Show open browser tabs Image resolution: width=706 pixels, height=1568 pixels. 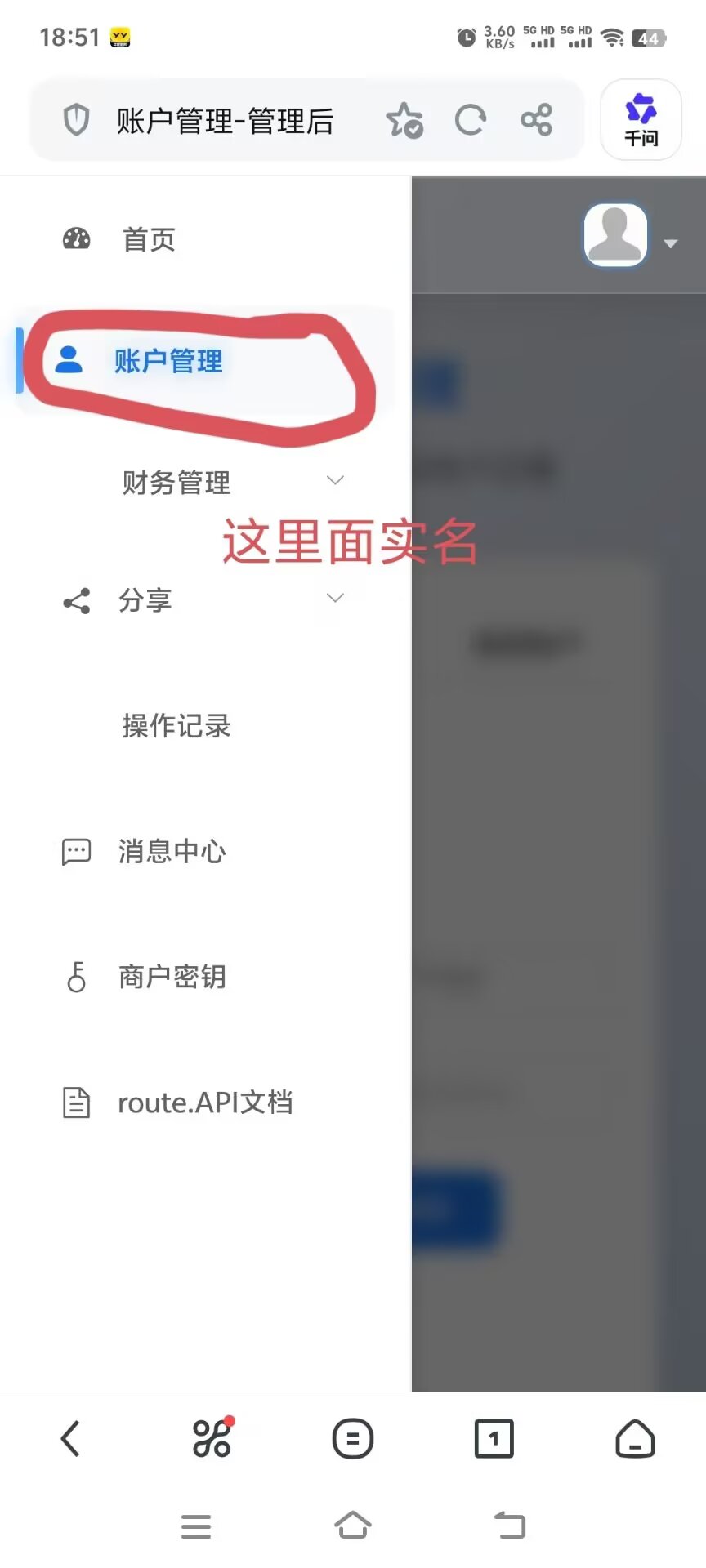click(x=494, y=1438)
